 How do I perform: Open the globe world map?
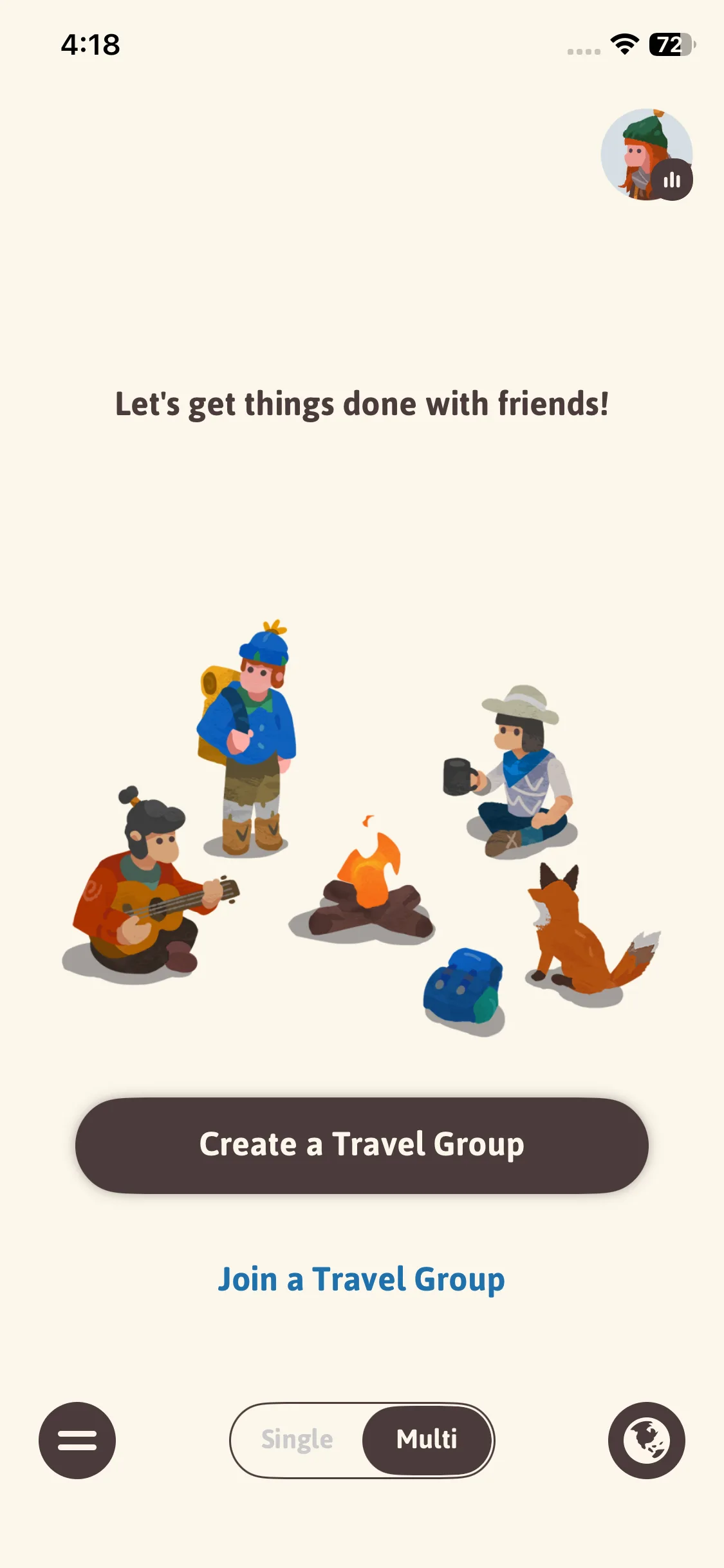646,1440
